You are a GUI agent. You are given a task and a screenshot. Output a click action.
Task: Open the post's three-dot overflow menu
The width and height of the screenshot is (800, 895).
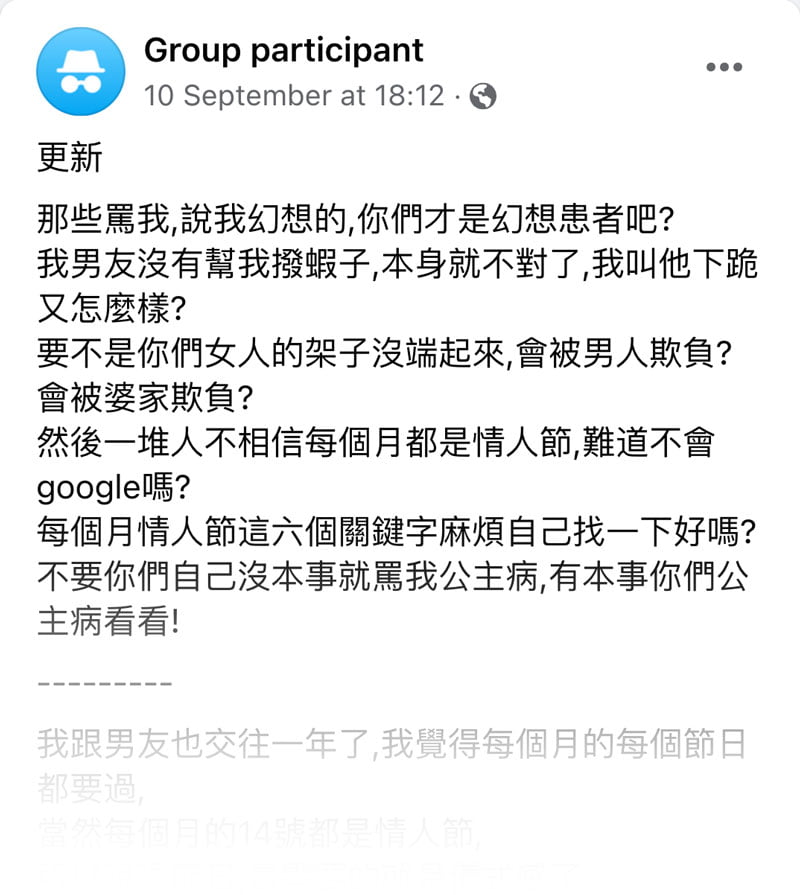pos(724,67)
